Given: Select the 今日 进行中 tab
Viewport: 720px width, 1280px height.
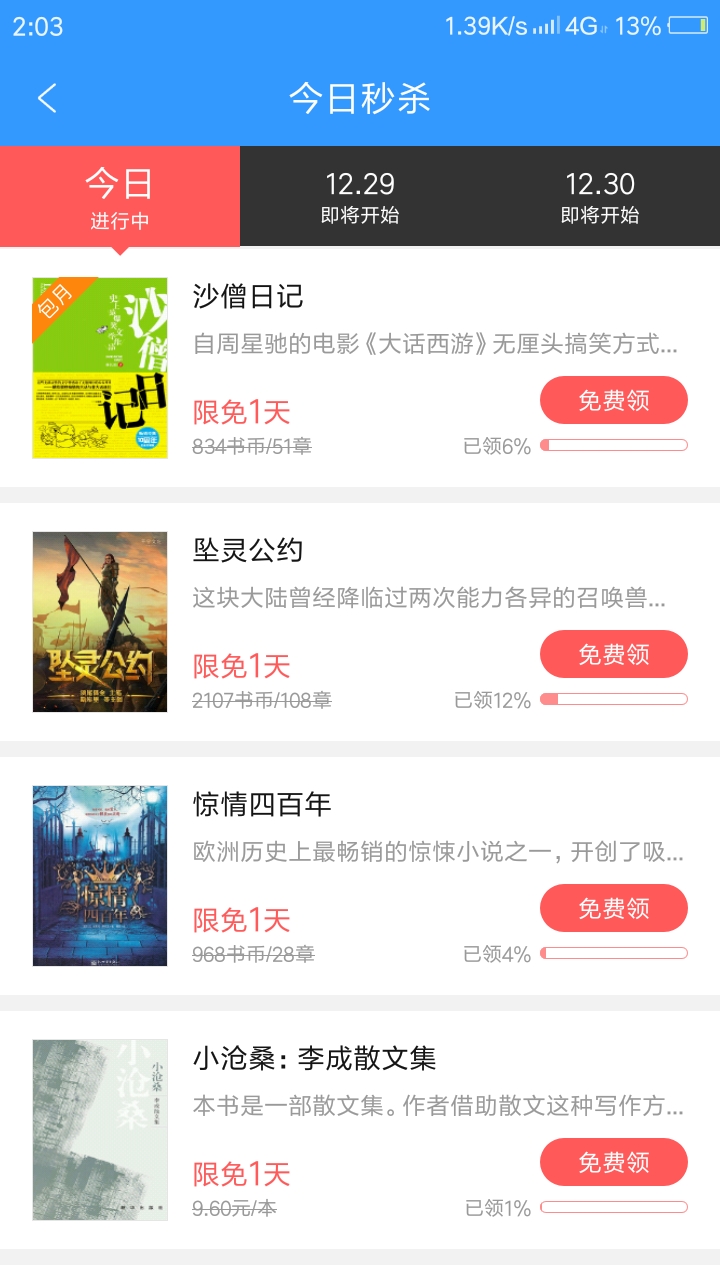Looking at the screenshot, I should coord(120,197).
